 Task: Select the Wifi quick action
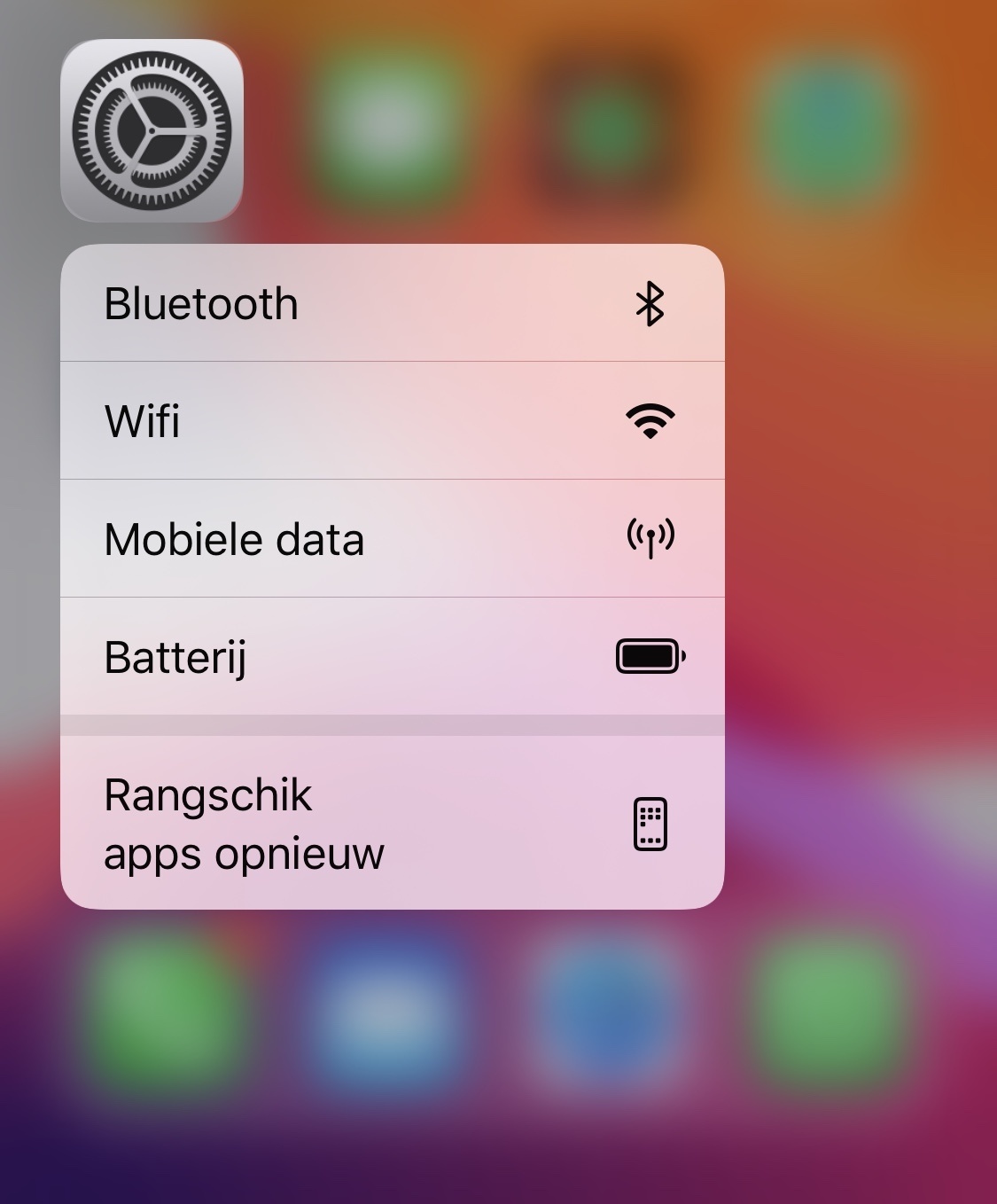coord(392,420)
